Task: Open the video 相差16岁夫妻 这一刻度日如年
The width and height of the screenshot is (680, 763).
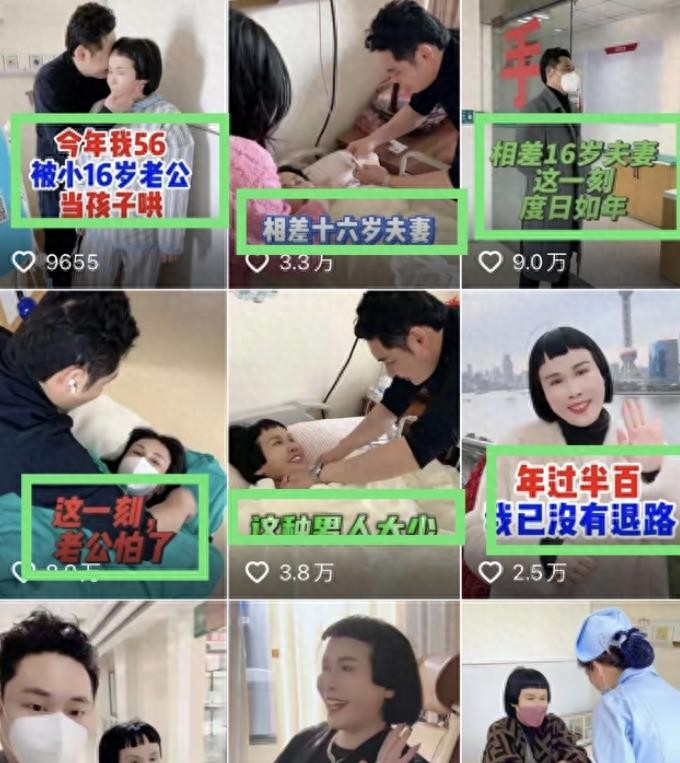Action: coord(570,140)
